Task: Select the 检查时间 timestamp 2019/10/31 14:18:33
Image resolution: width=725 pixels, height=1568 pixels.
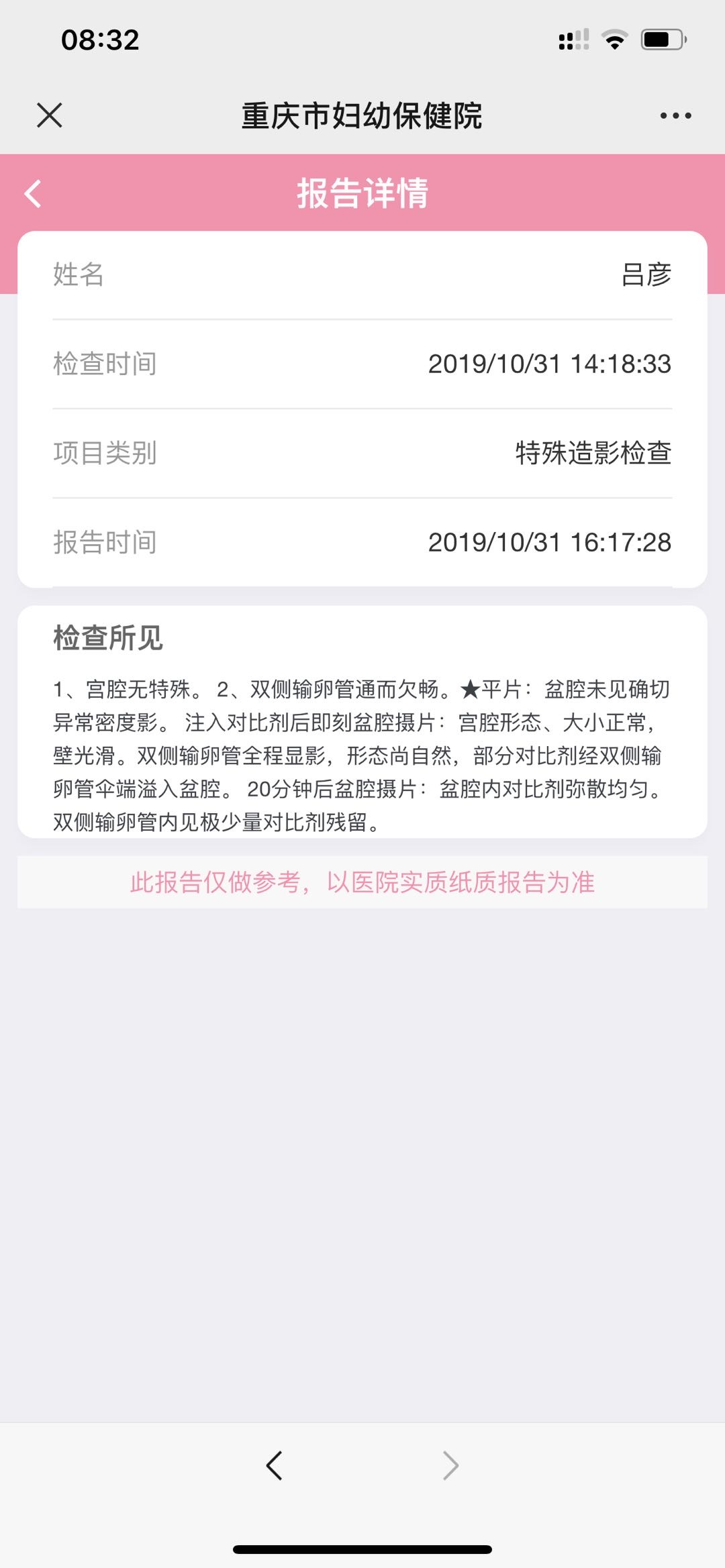Action: pos(549,364)
